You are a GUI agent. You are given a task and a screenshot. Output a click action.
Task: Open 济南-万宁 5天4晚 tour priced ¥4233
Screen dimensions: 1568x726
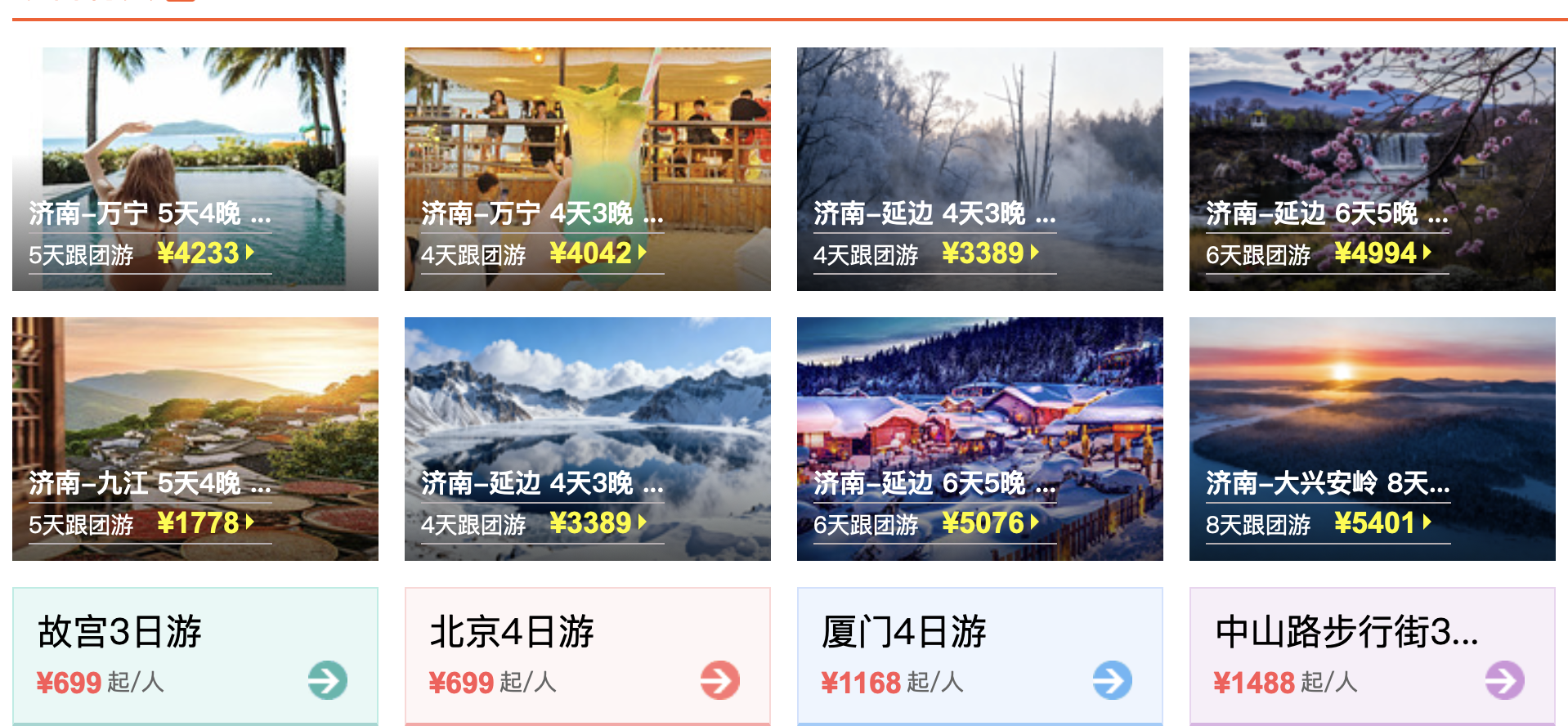tap(195, 169)
